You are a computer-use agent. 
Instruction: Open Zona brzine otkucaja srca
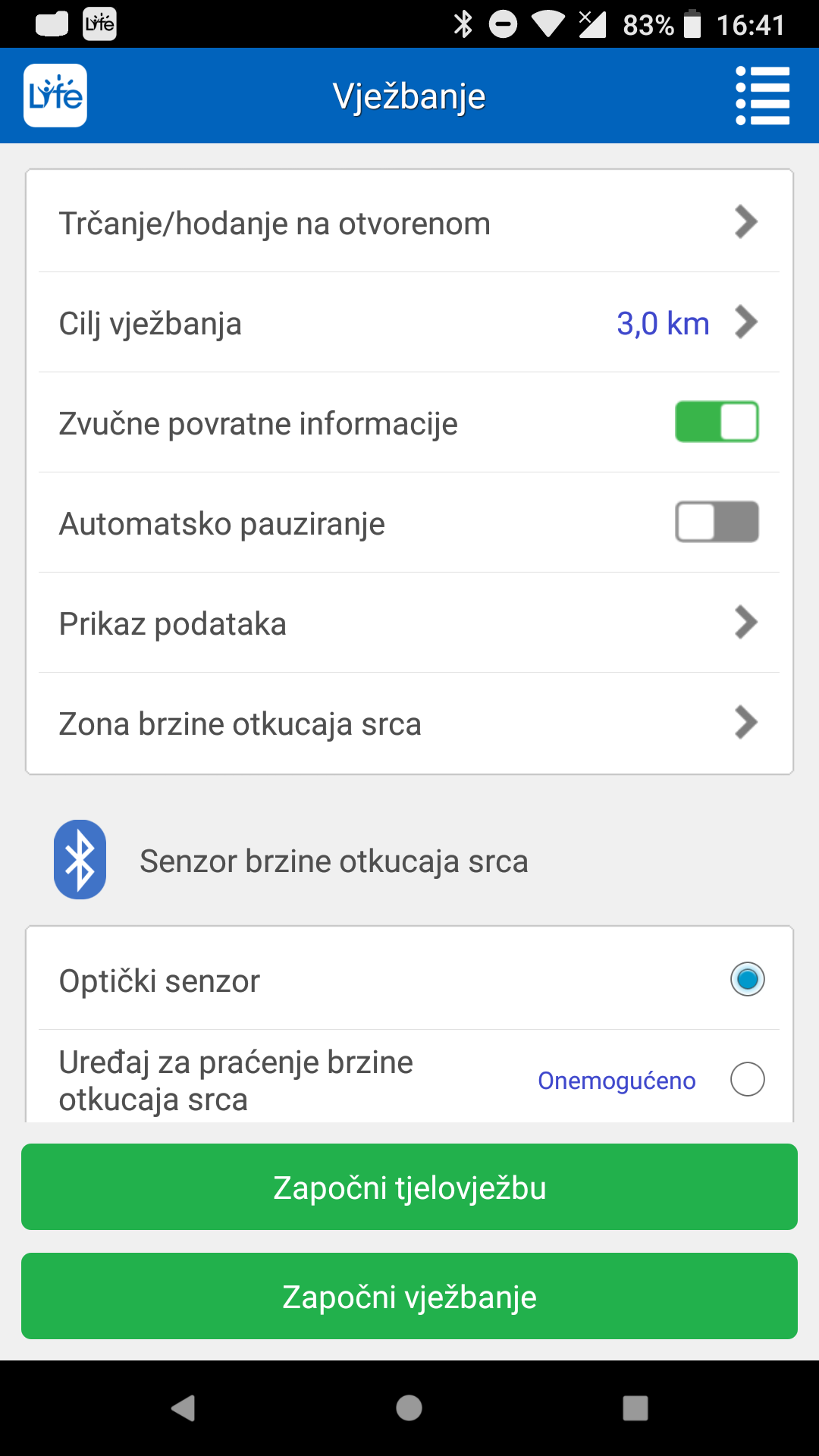point(409,723)
